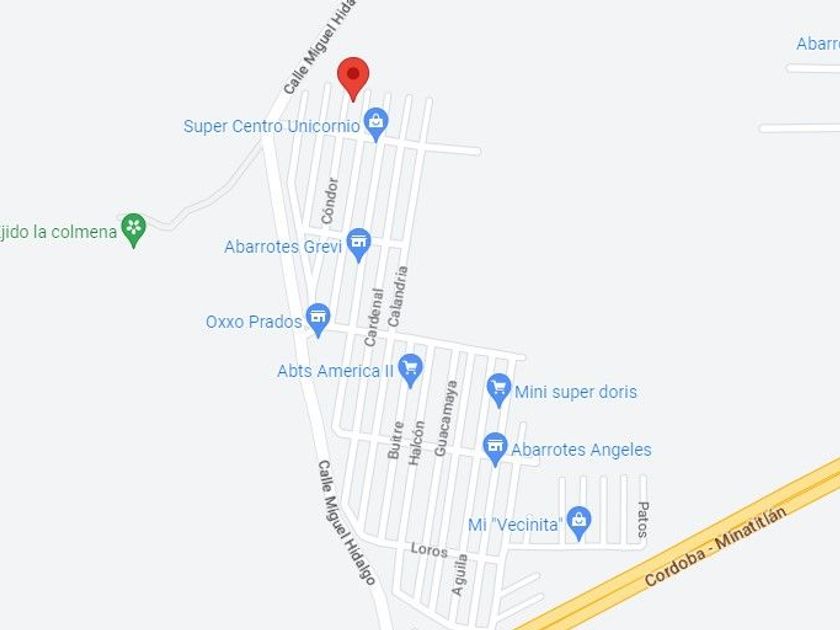The width and height of the screenshot is (840, 630).
Task: Tap the red dropped location pin
Action: click(353, 79)
